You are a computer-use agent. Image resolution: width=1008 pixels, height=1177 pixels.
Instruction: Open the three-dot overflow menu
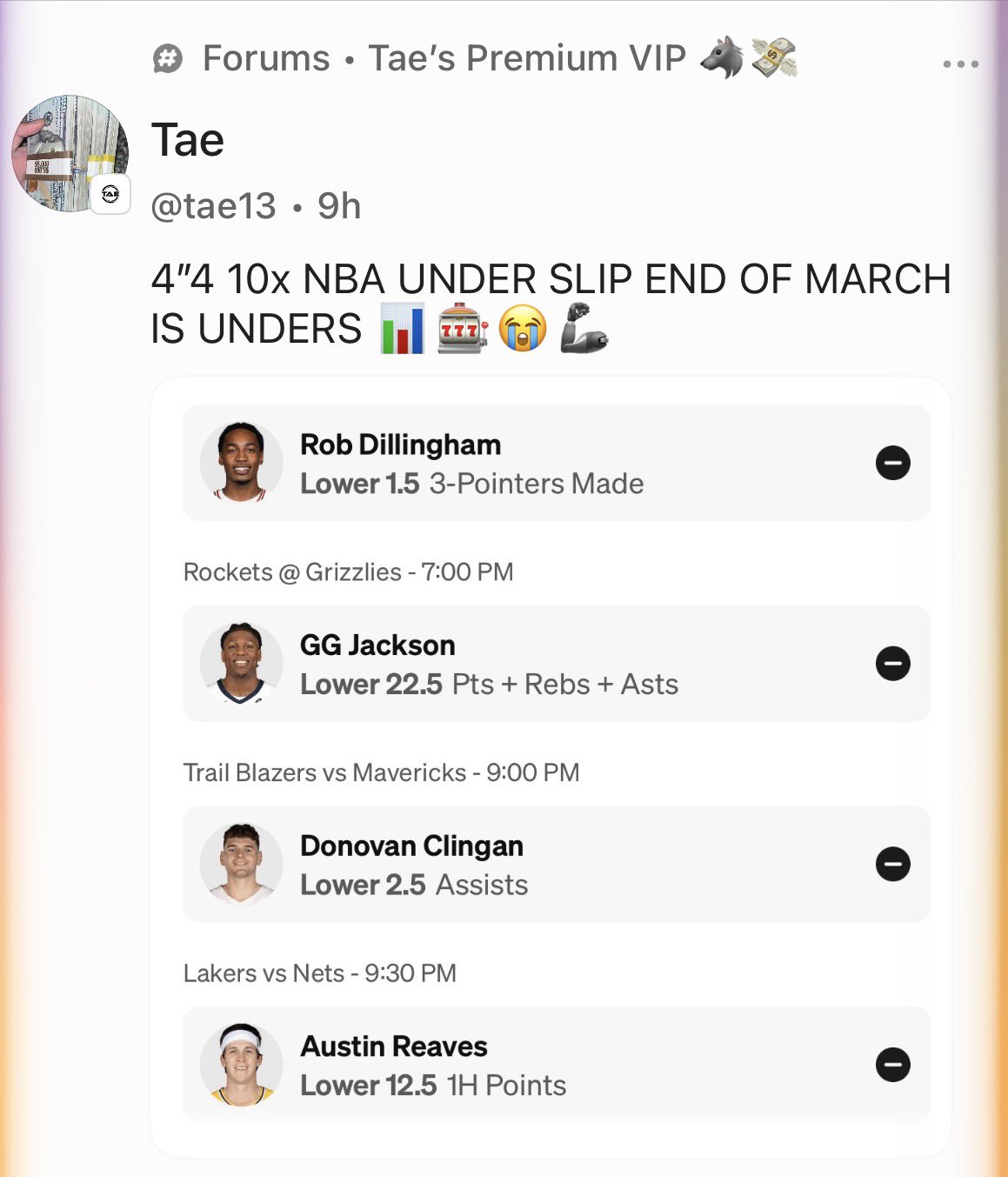(960, 64)
